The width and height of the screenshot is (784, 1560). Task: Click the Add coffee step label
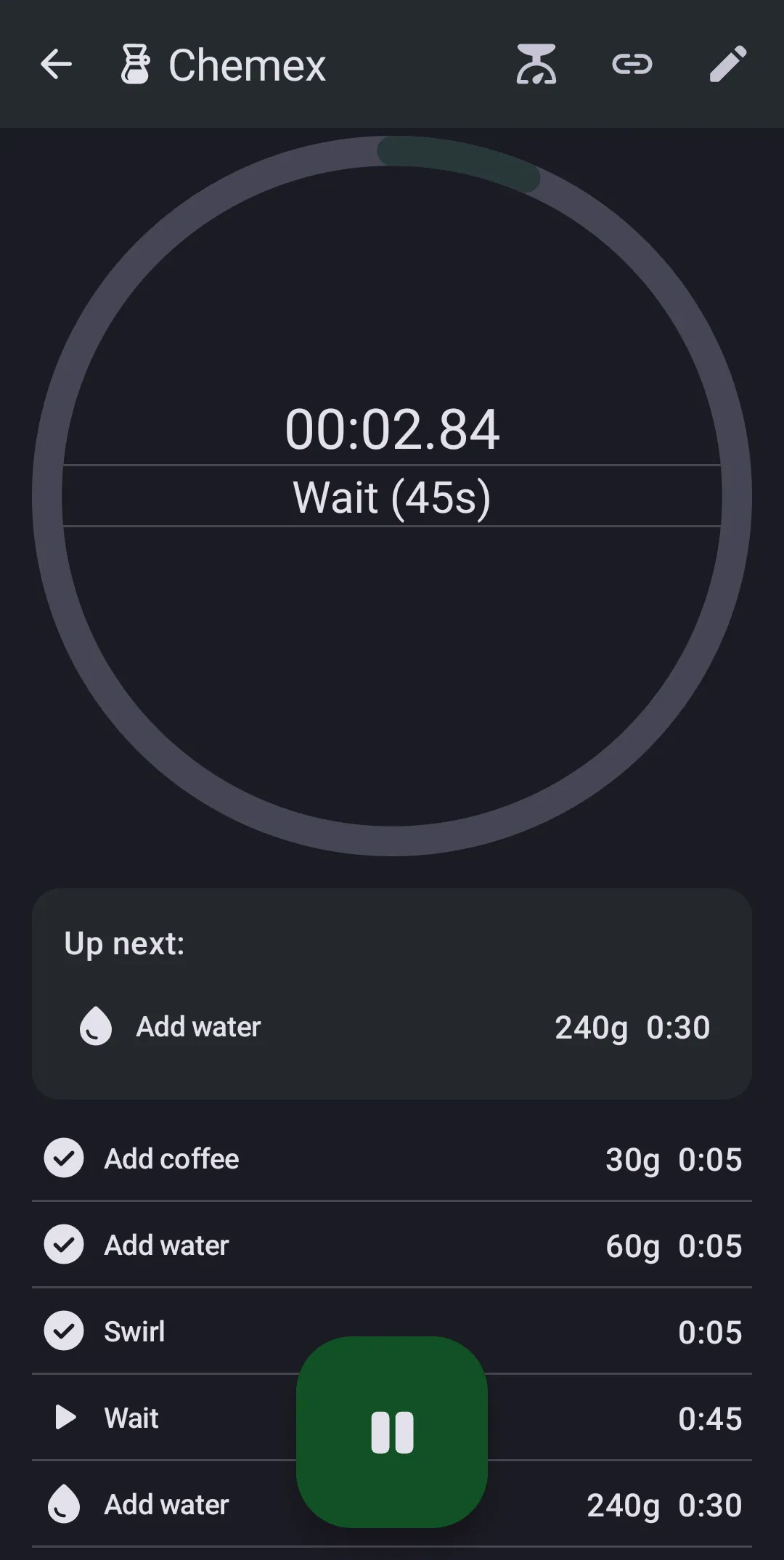[171, 1158]
